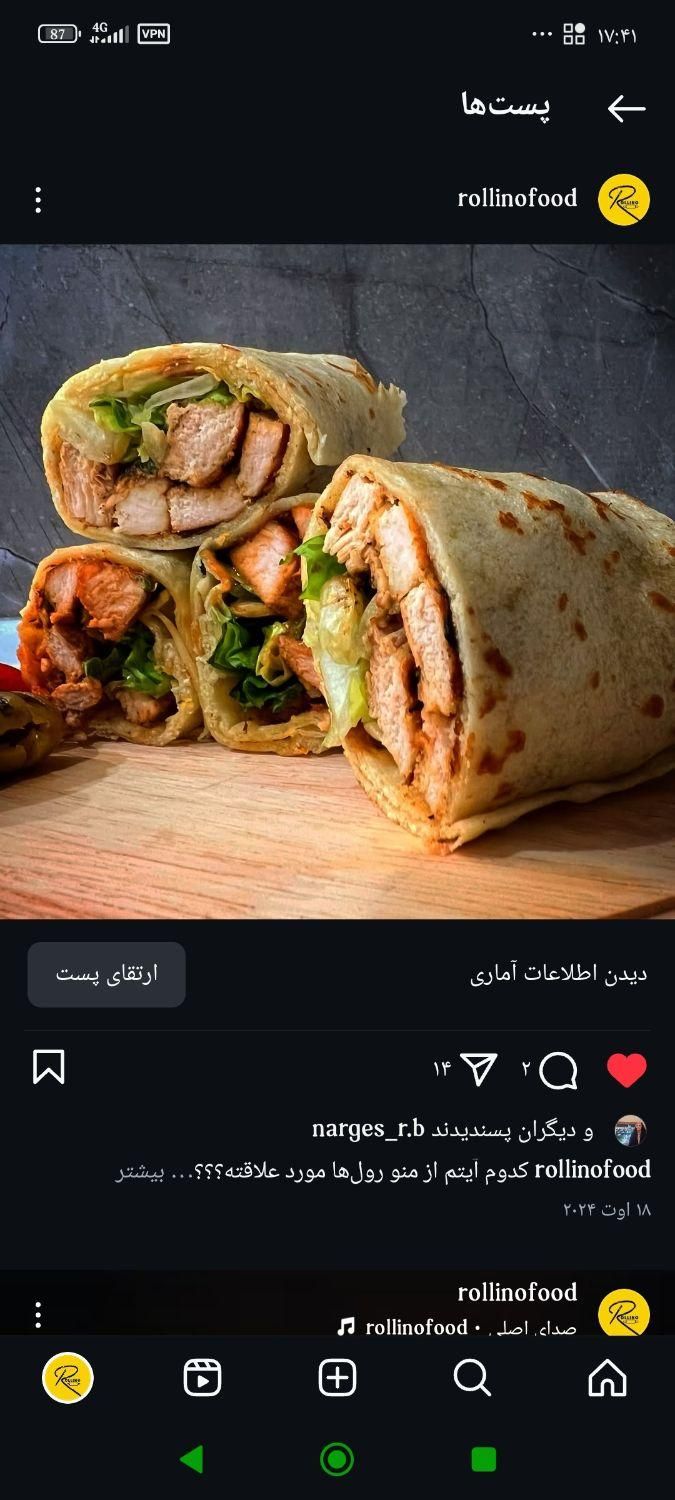Open دیدن اطلاعات آماری insights

558,974
